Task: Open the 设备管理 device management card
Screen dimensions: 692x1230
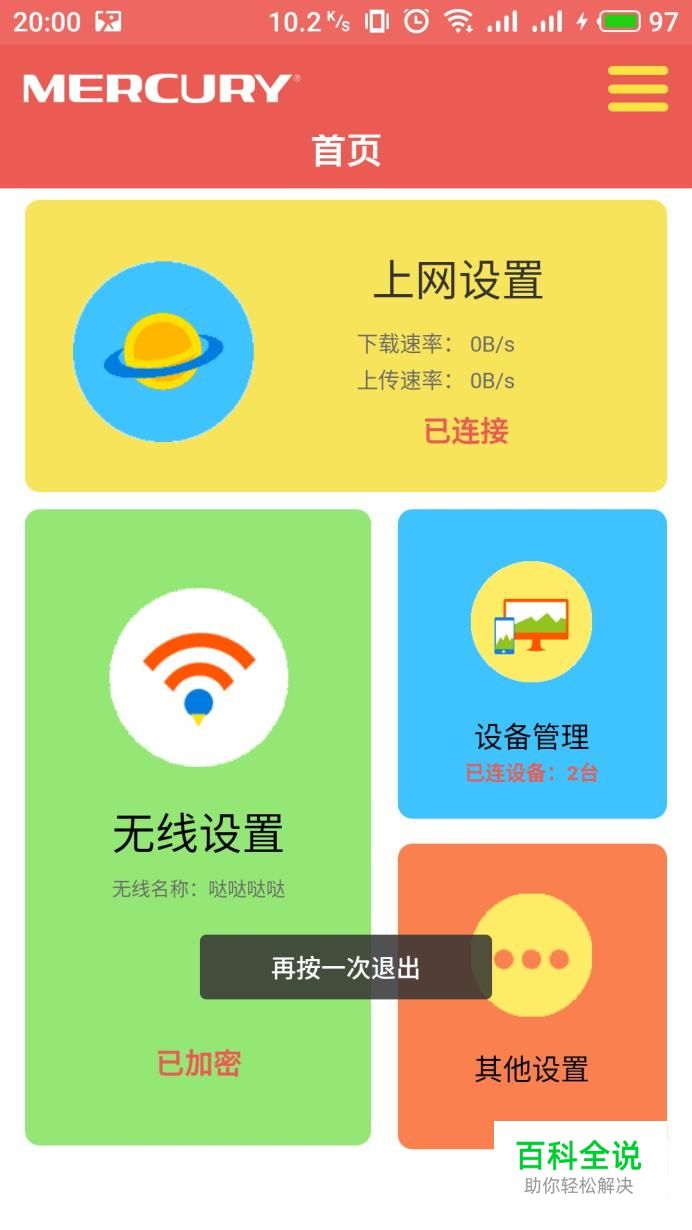Action: [532, 663]
